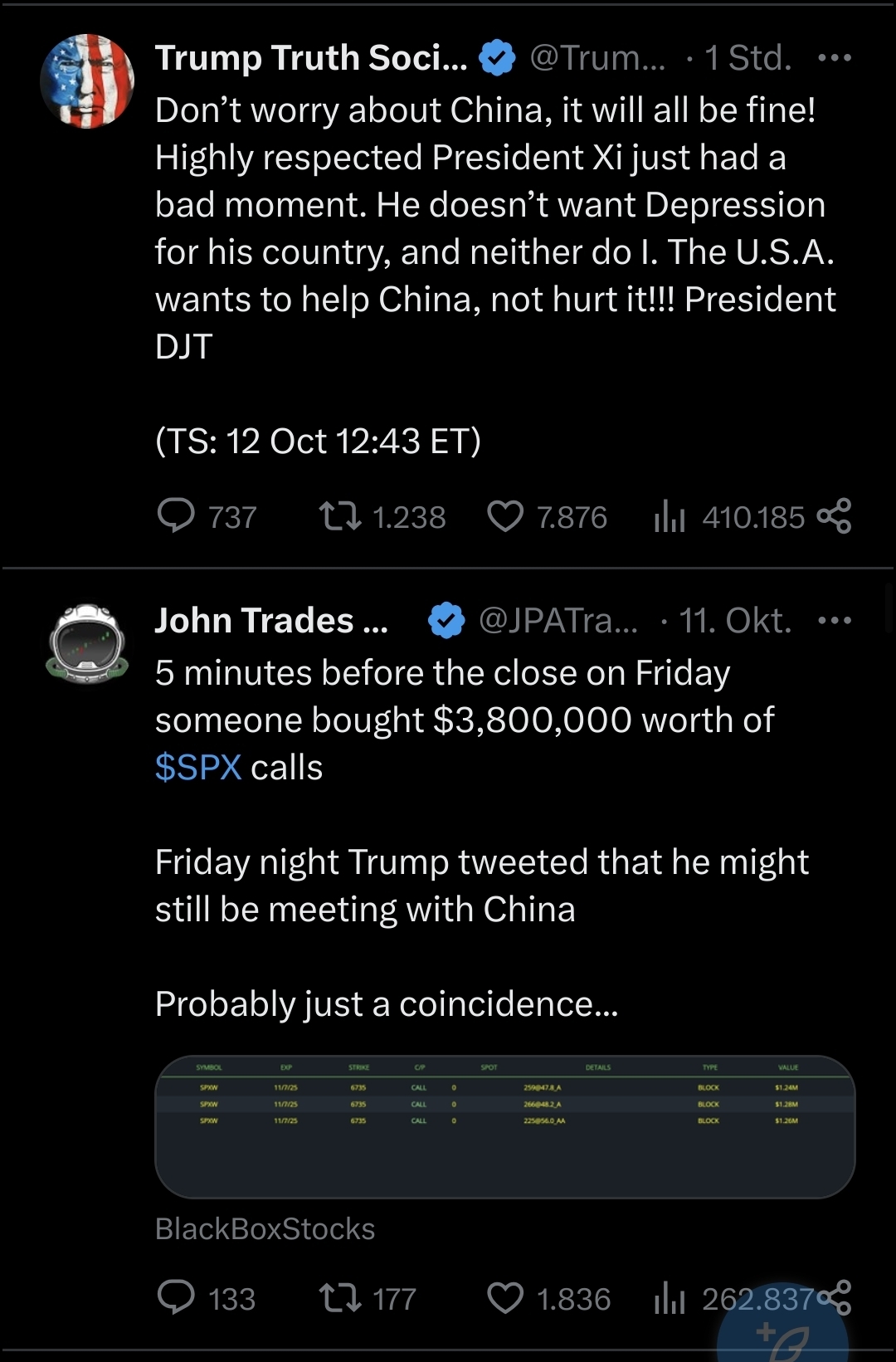
Task: View analytics of Trump Truth Social post
Action: click(x=670, y=517)
